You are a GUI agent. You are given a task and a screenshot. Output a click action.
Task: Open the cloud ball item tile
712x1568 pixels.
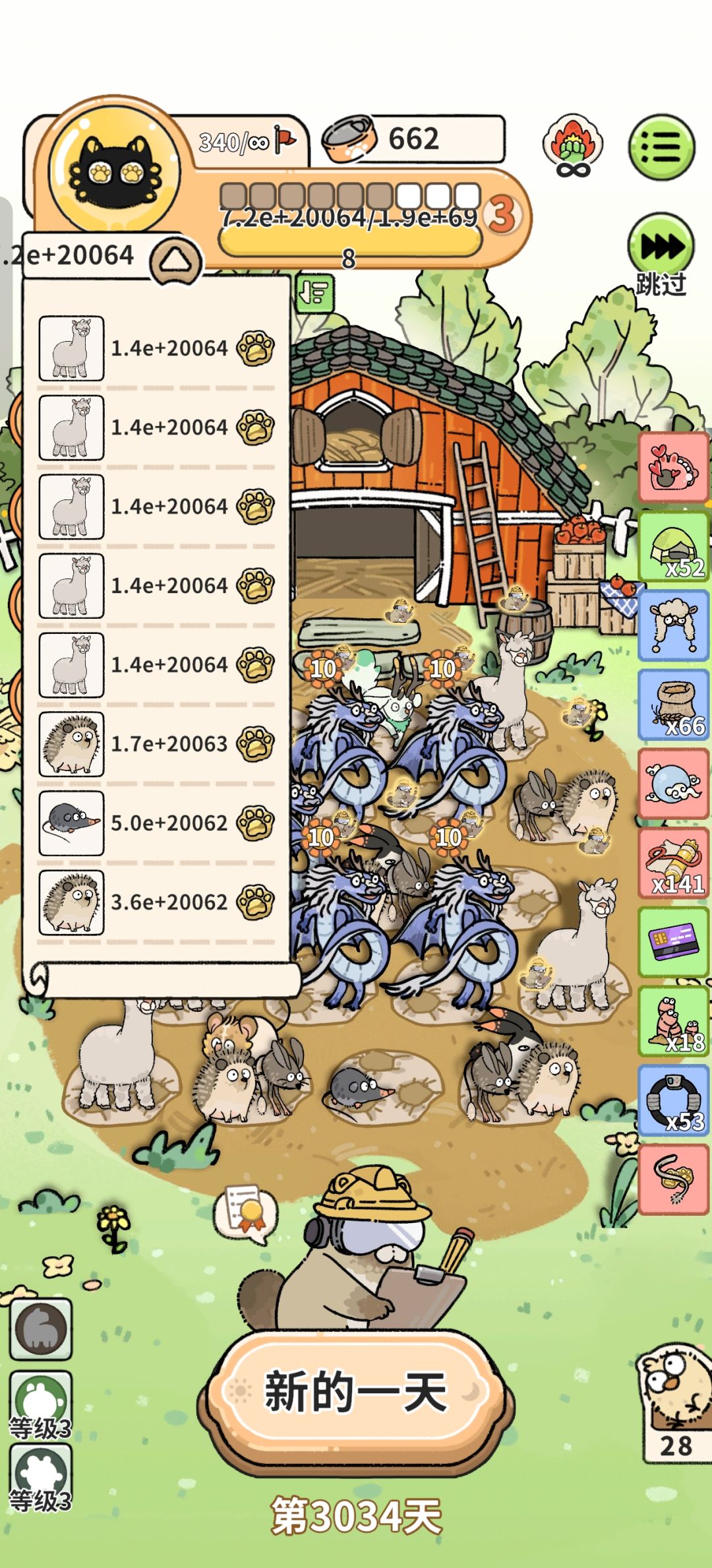click(x=673, y=784)
